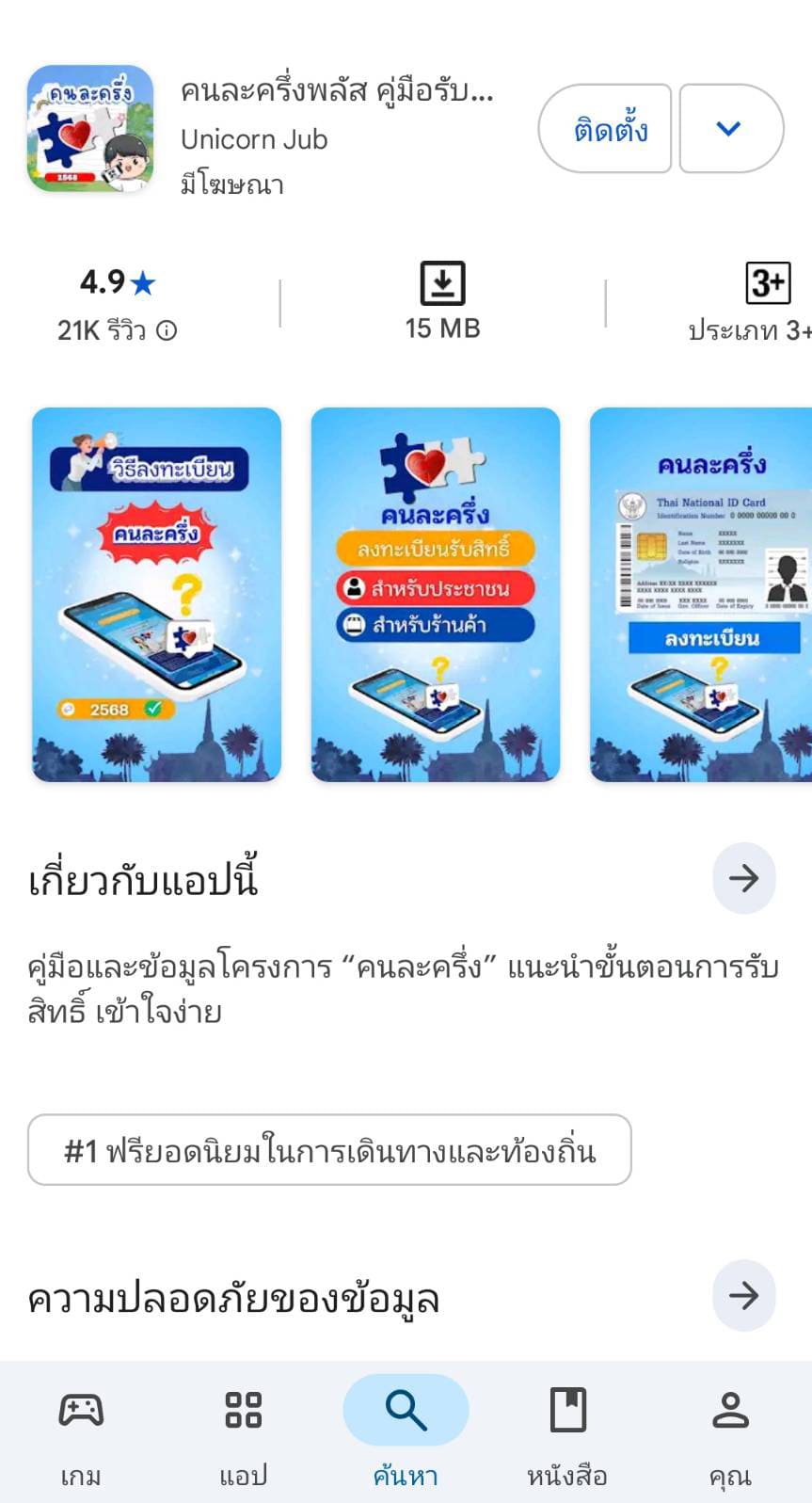This screenshot has width=812, height=1503.
Task: Open the เกี่ยวกับแอปนี้ arrow
Action: pos(743,878)
